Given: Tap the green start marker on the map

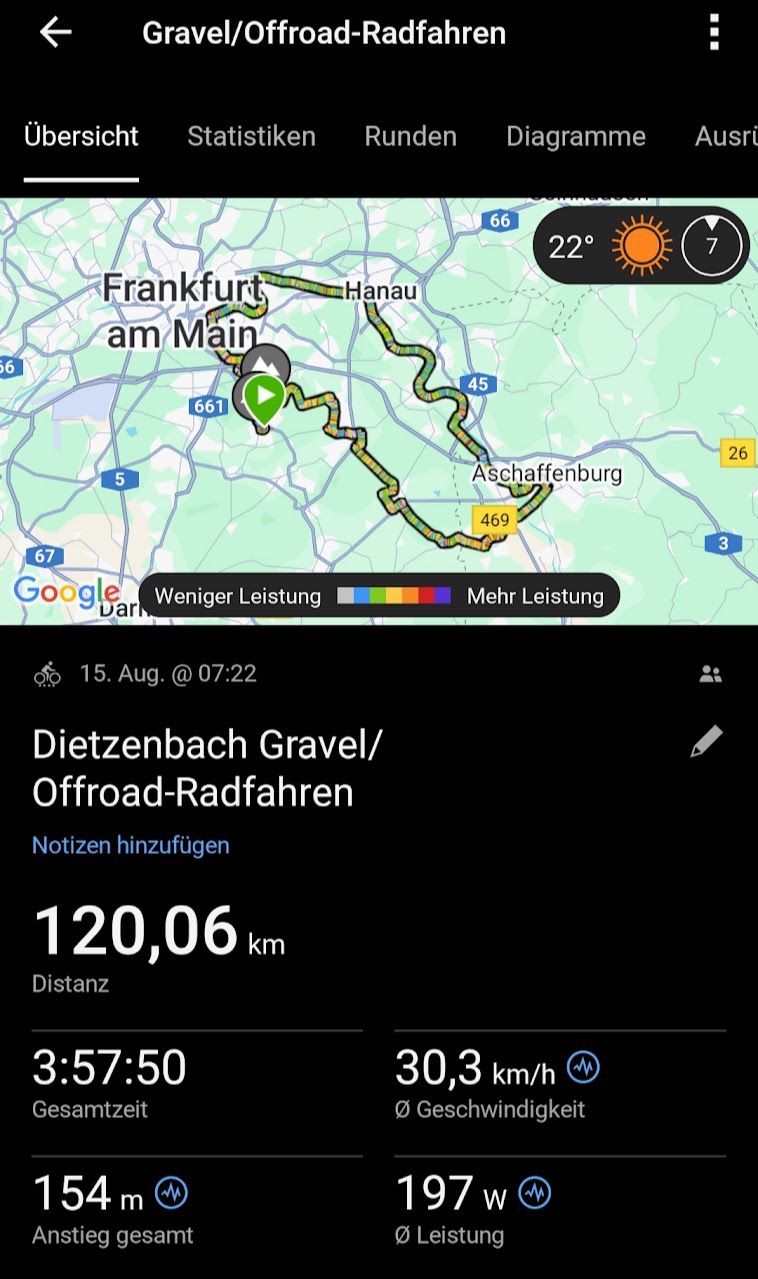Looking at the screenshot, I should pos(263,397).
